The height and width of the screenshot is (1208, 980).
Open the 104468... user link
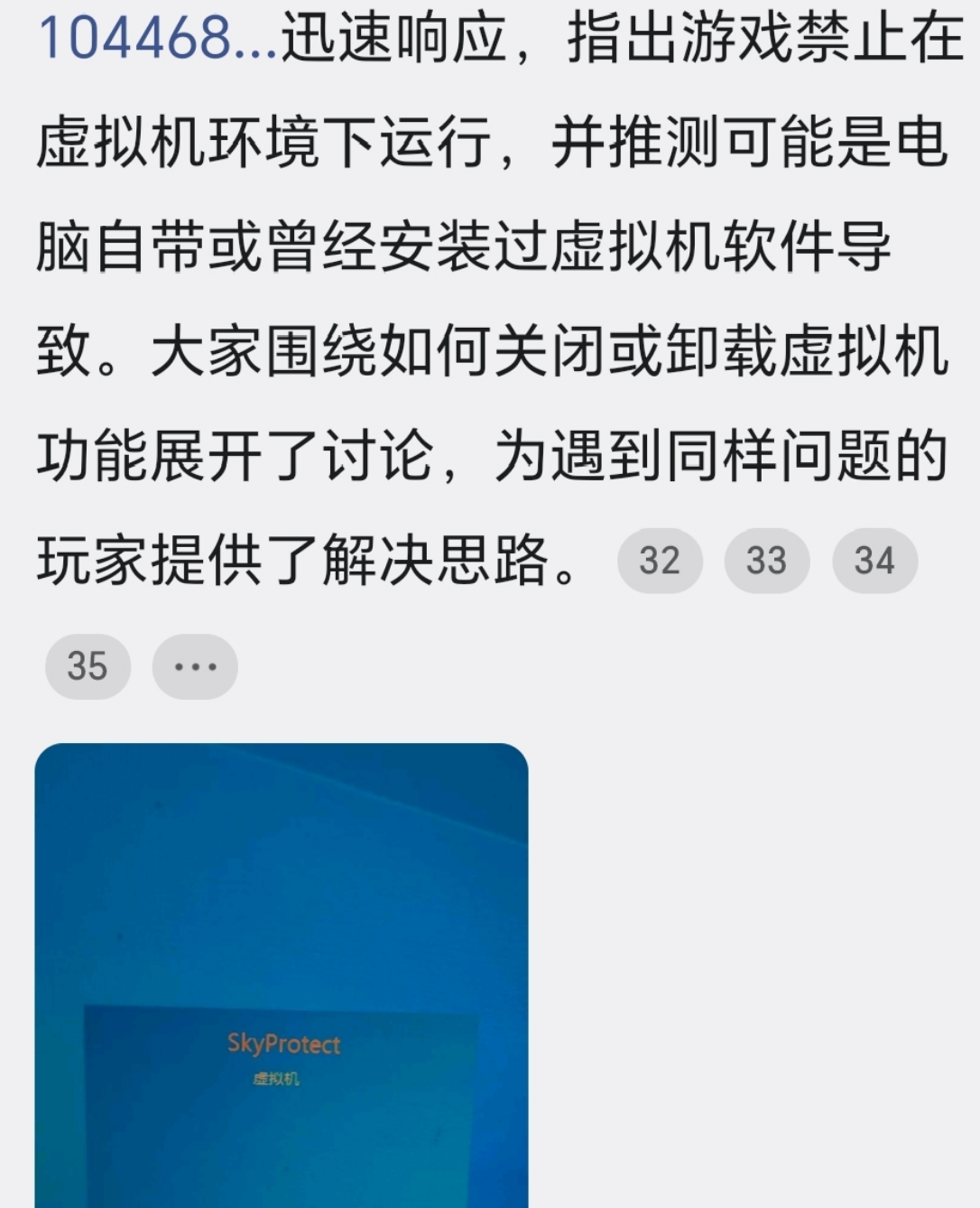point(158,38)
